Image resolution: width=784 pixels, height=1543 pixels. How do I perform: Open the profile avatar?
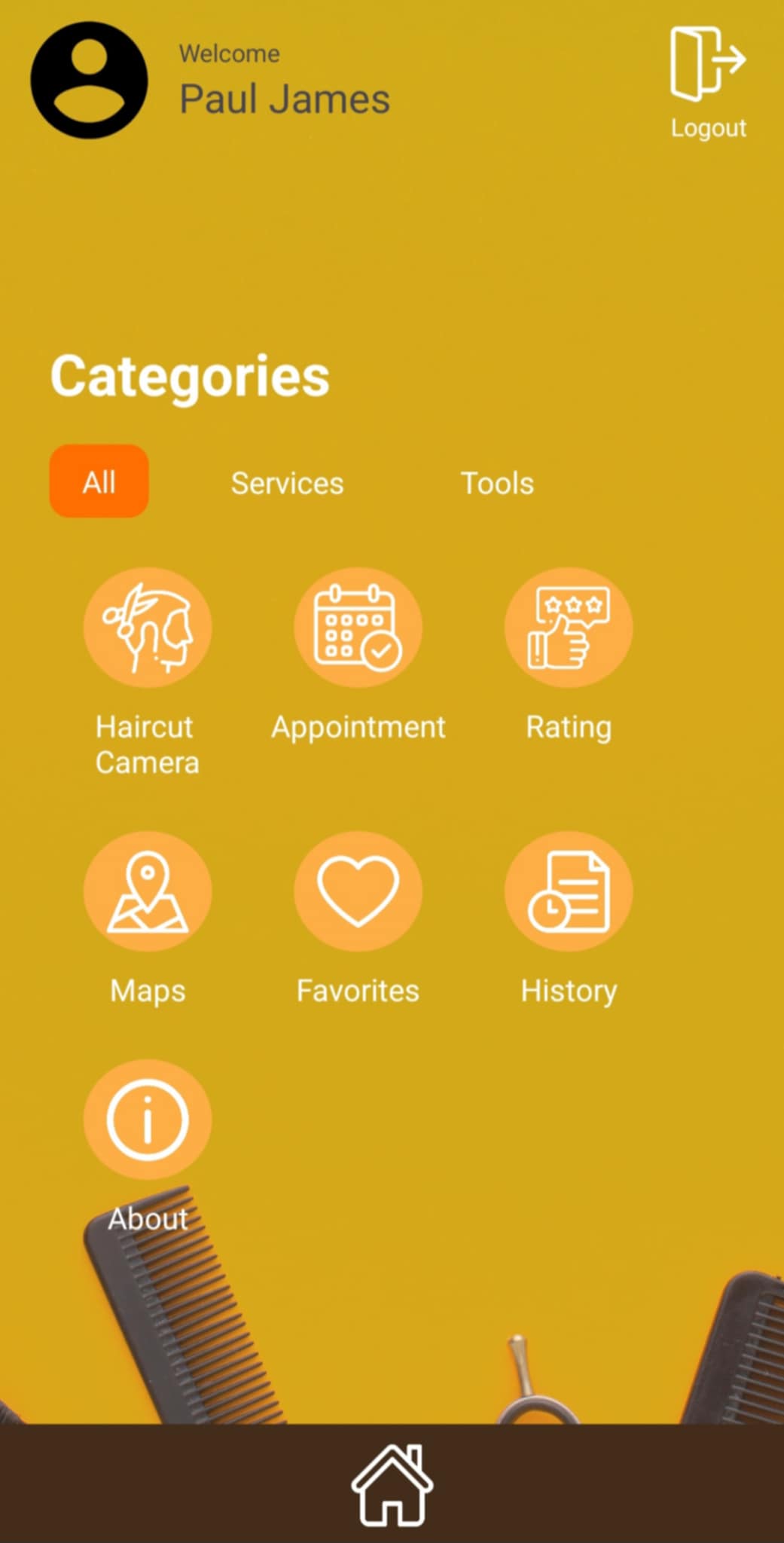click(89, 81)
